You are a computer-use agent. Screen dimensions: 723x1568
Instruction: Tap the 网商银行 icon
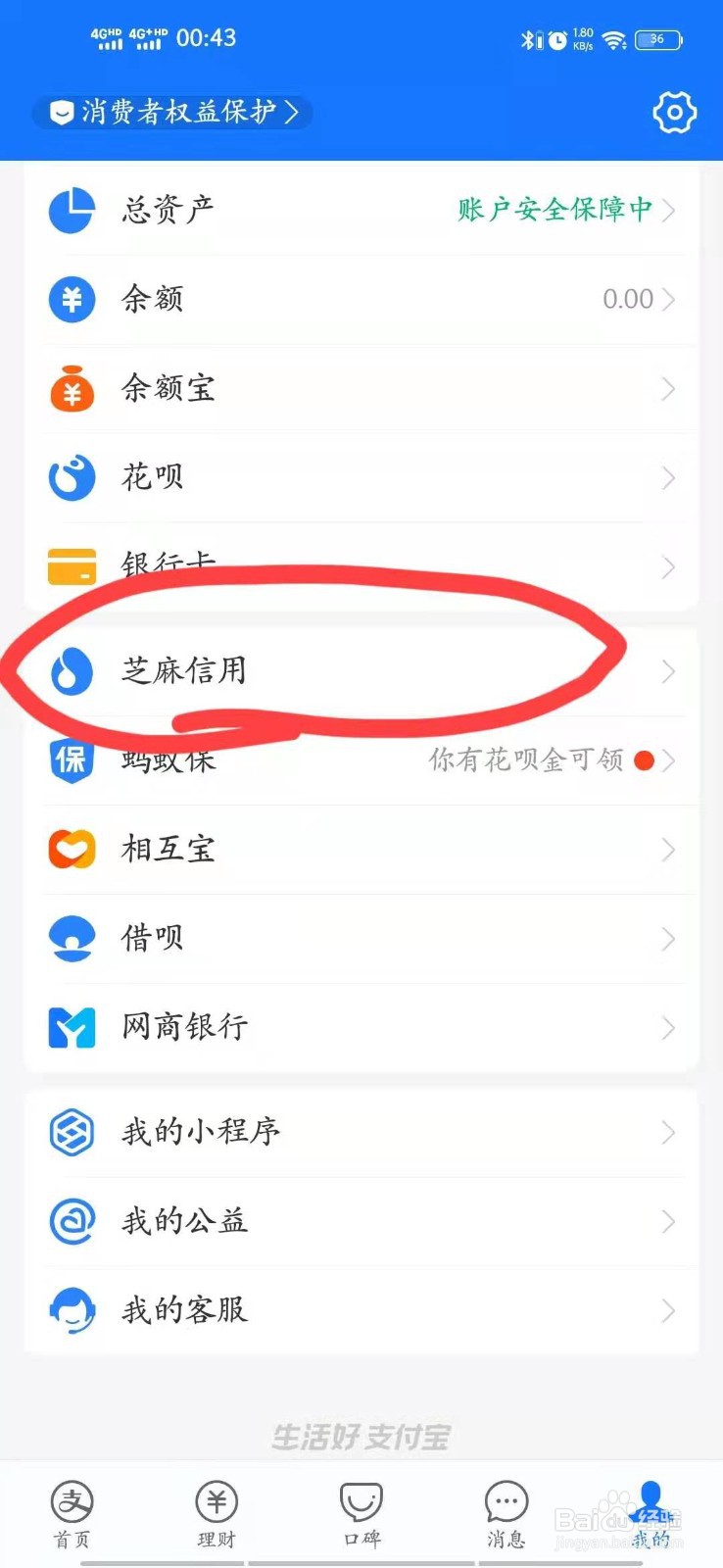click(71, 1027)
